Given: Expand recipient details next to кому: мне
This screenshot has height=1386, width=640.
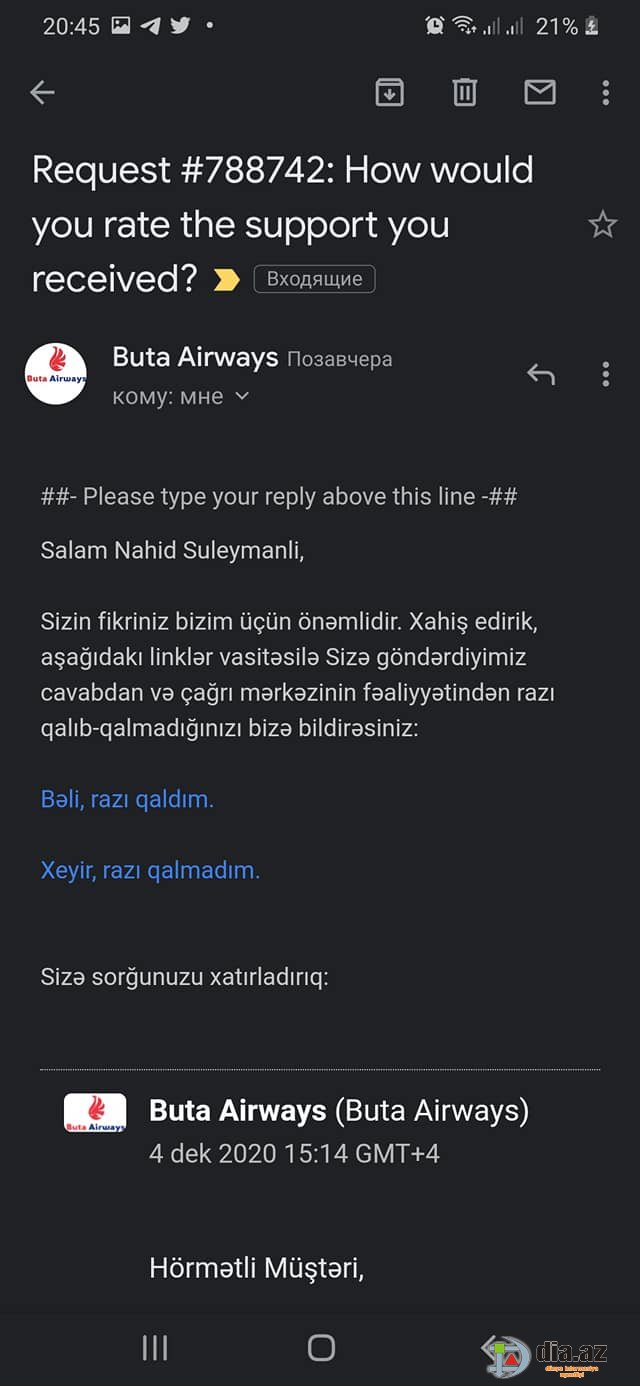Looking at the screenshot, I should point(241,397).
